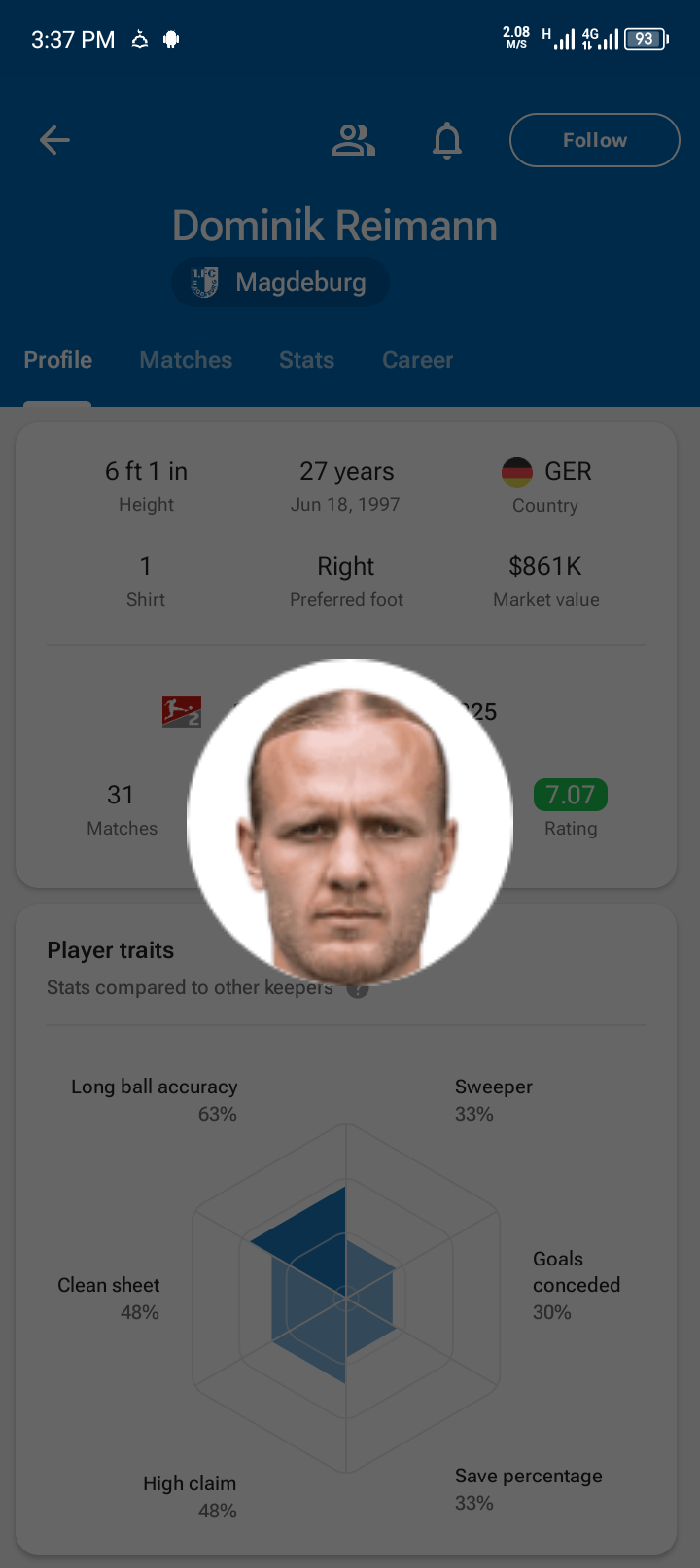This screenshot has width=700, height=1568.
Task: Open the notifications bell
Action: [447, 140]
